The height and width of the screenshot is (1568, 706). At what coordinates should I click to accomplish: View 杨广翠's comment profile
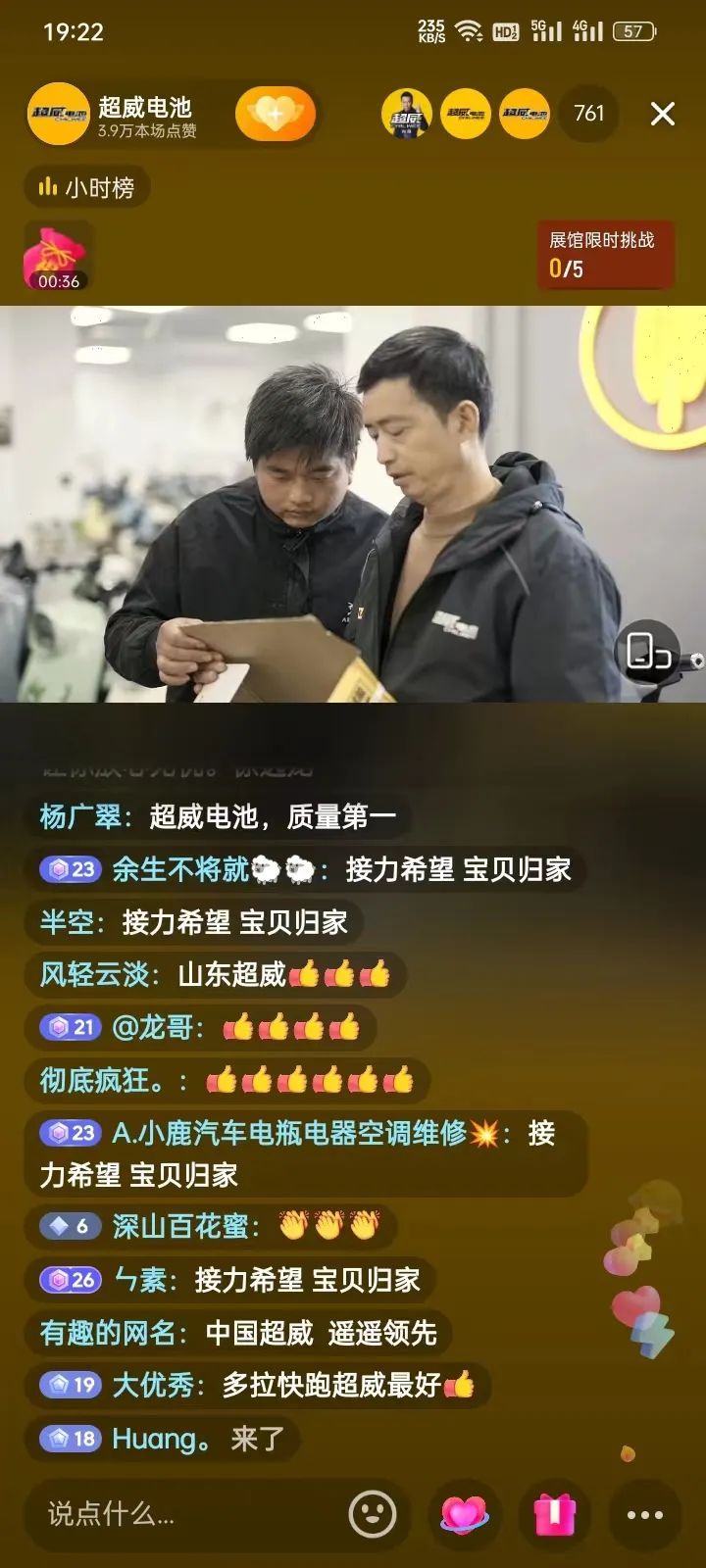pos(80,816)
